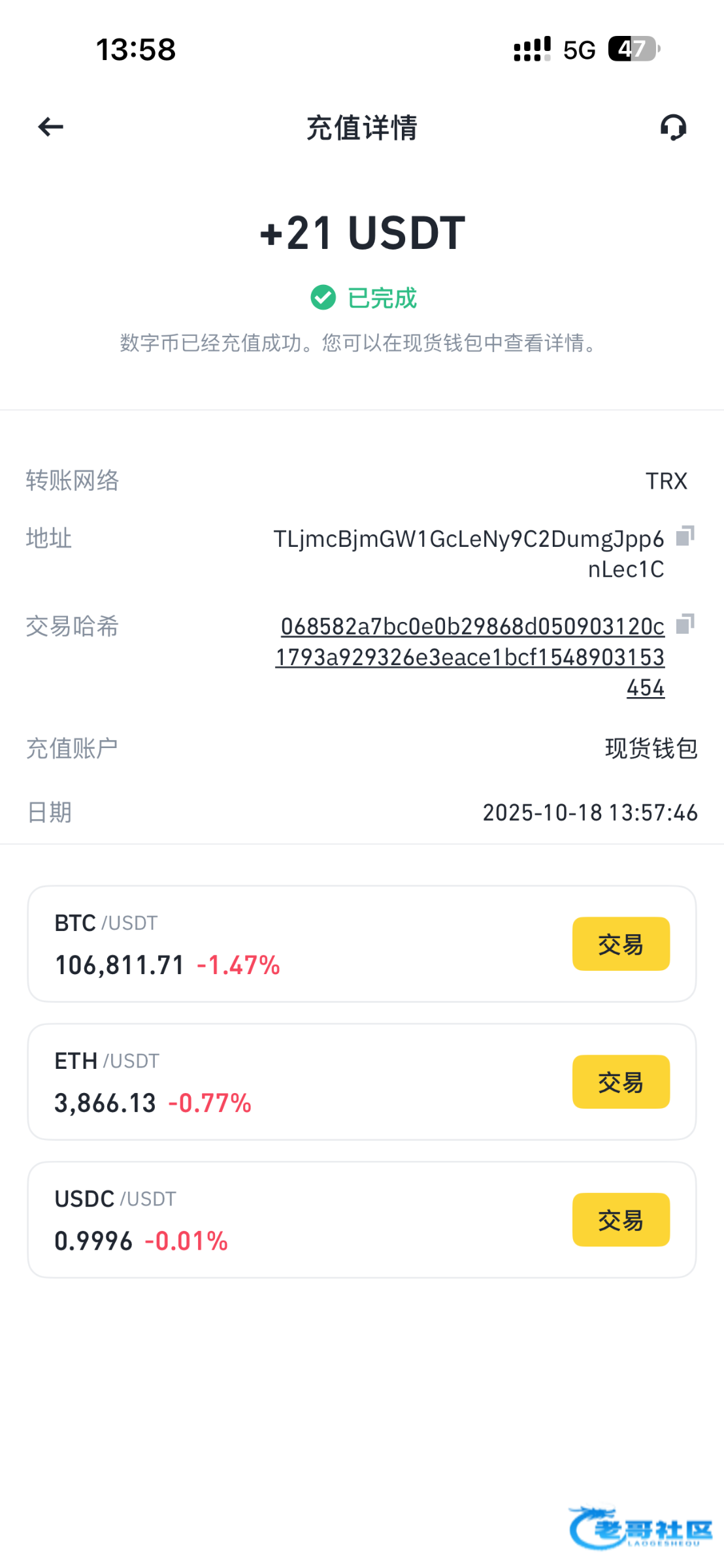Tap 交易 button for USDC/USDT
The width and height of the screenshot is (724, 1568).
[621, 1220]
